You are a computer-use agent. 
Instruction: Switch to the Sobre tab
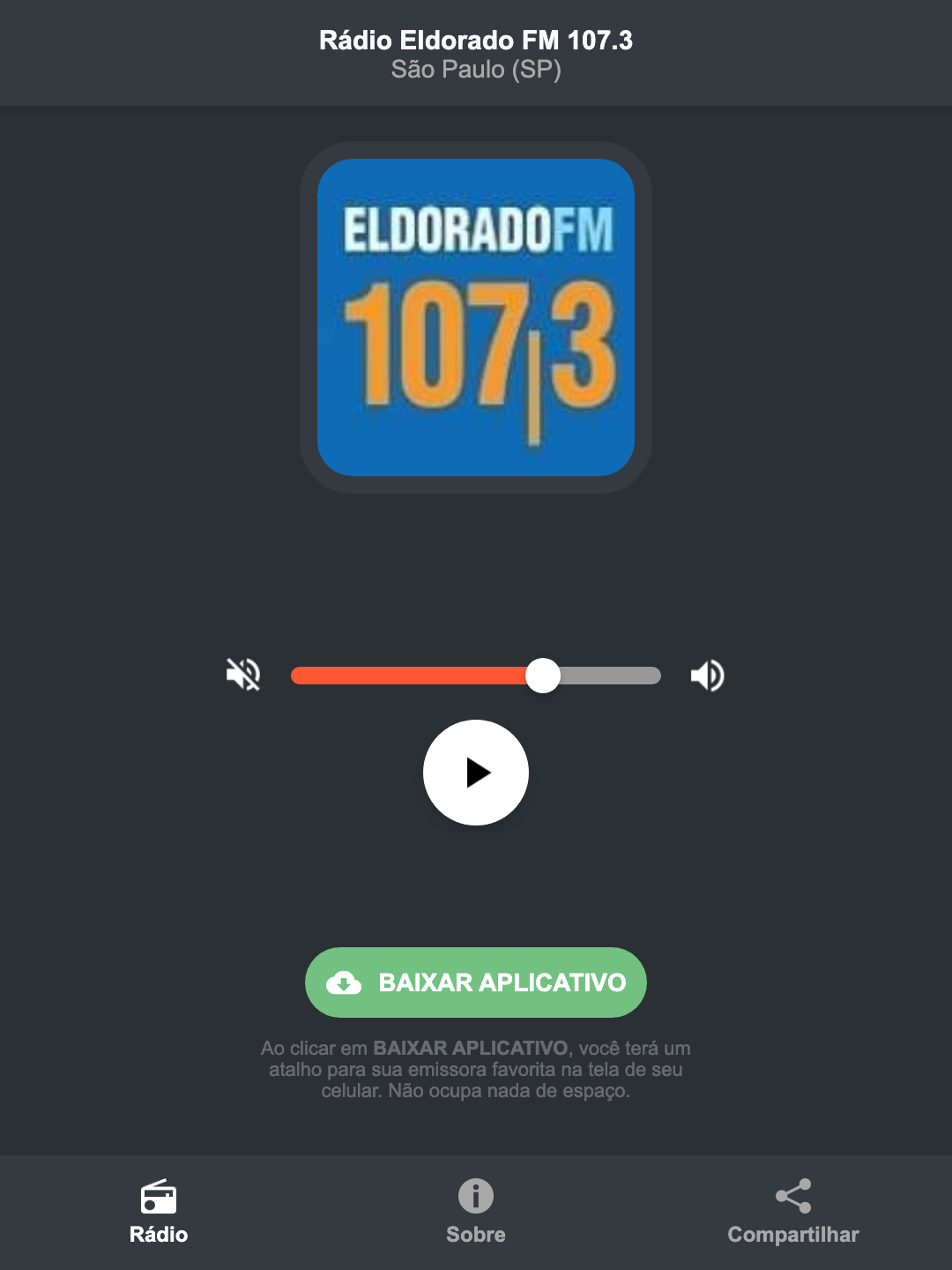click(475, 1213)
